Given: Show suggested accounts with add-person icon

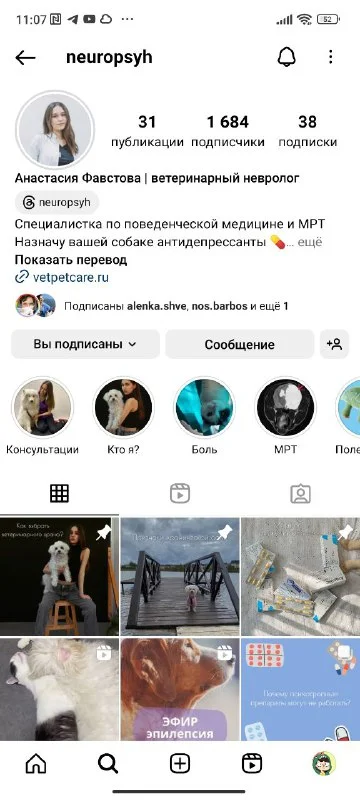Looking at the screenshot, I should click(335, 344).
